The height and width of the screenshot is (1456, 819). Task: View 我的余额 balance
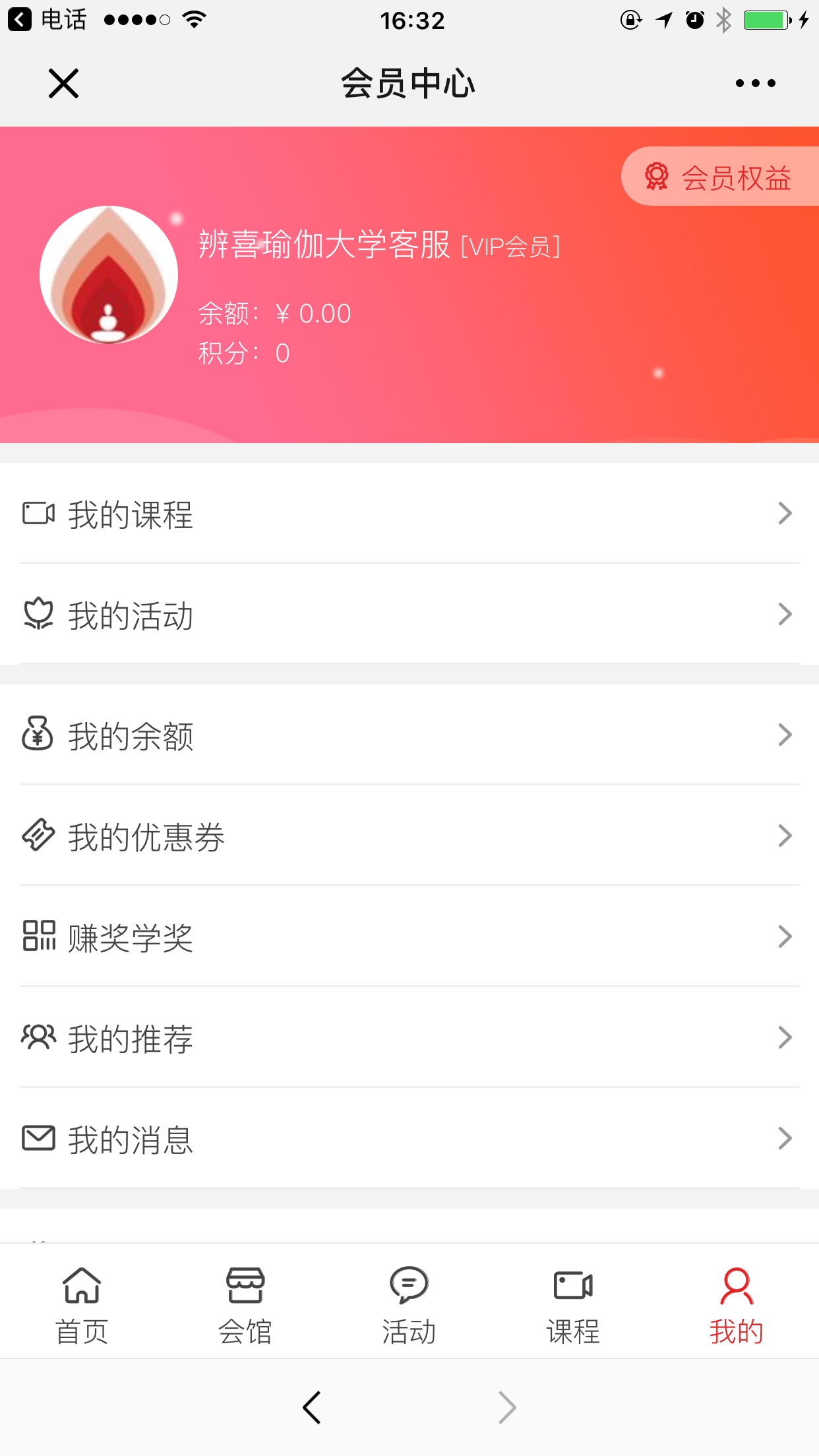(409, 735)
